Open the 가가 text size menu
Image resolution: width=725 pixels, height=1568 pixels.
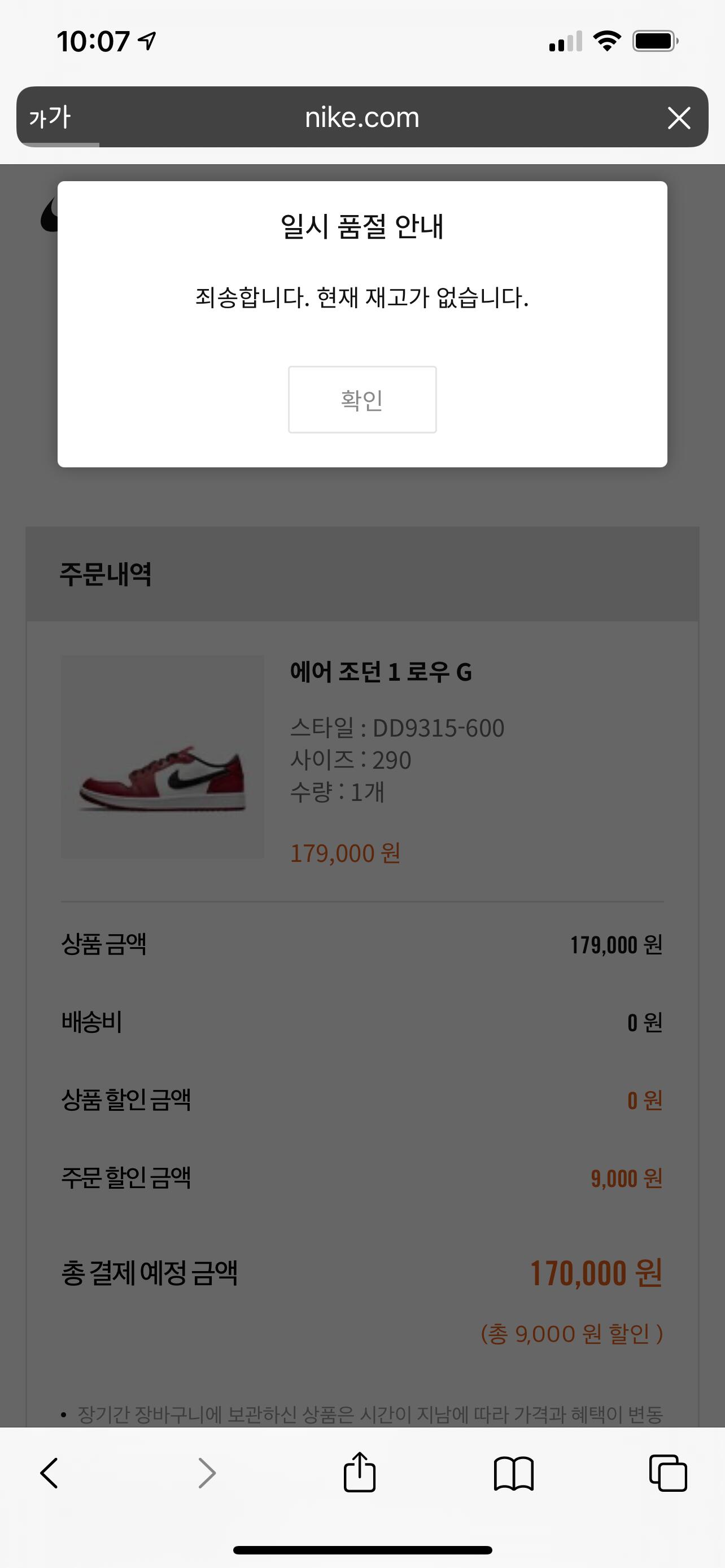[x=50, y=117]
